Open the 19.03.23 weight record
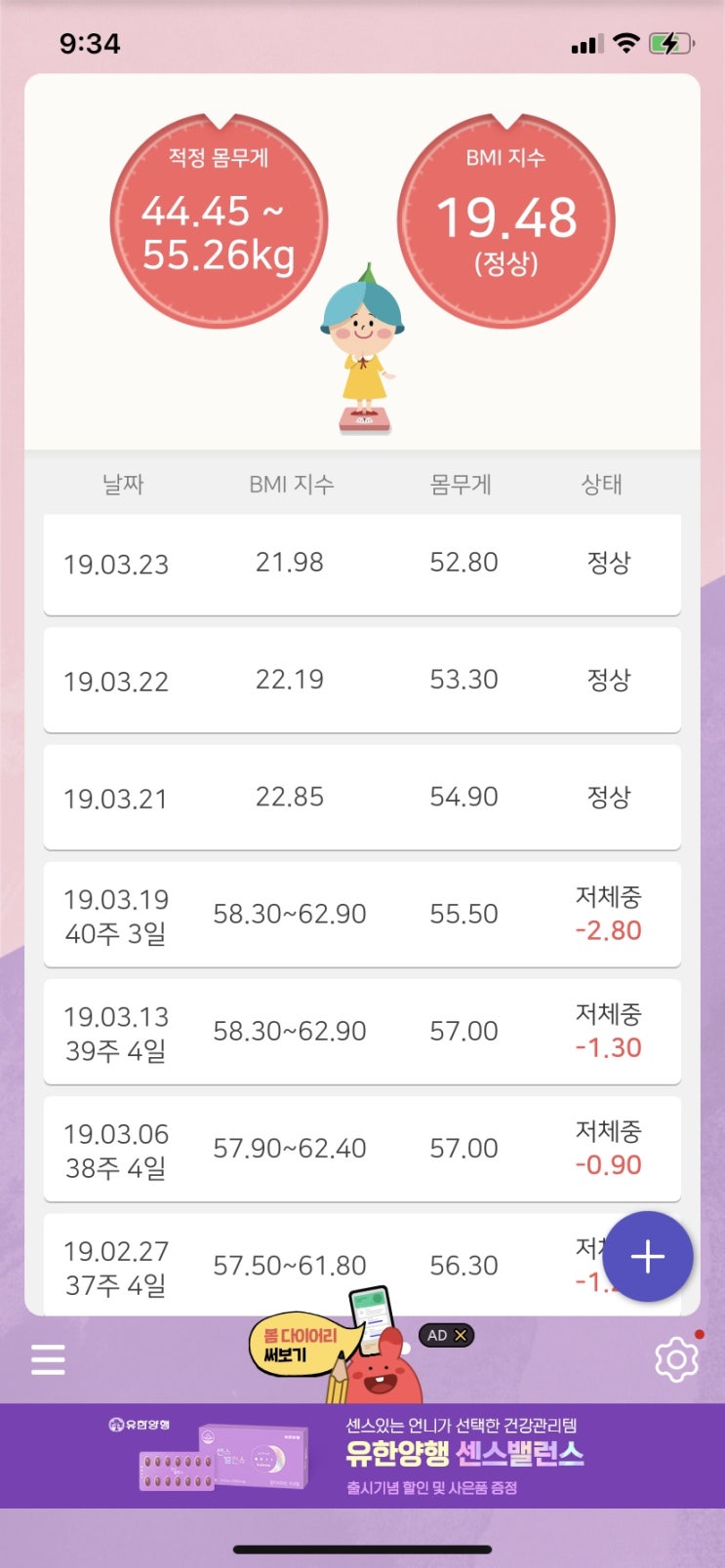725x1568 pixels. point(362,565)
